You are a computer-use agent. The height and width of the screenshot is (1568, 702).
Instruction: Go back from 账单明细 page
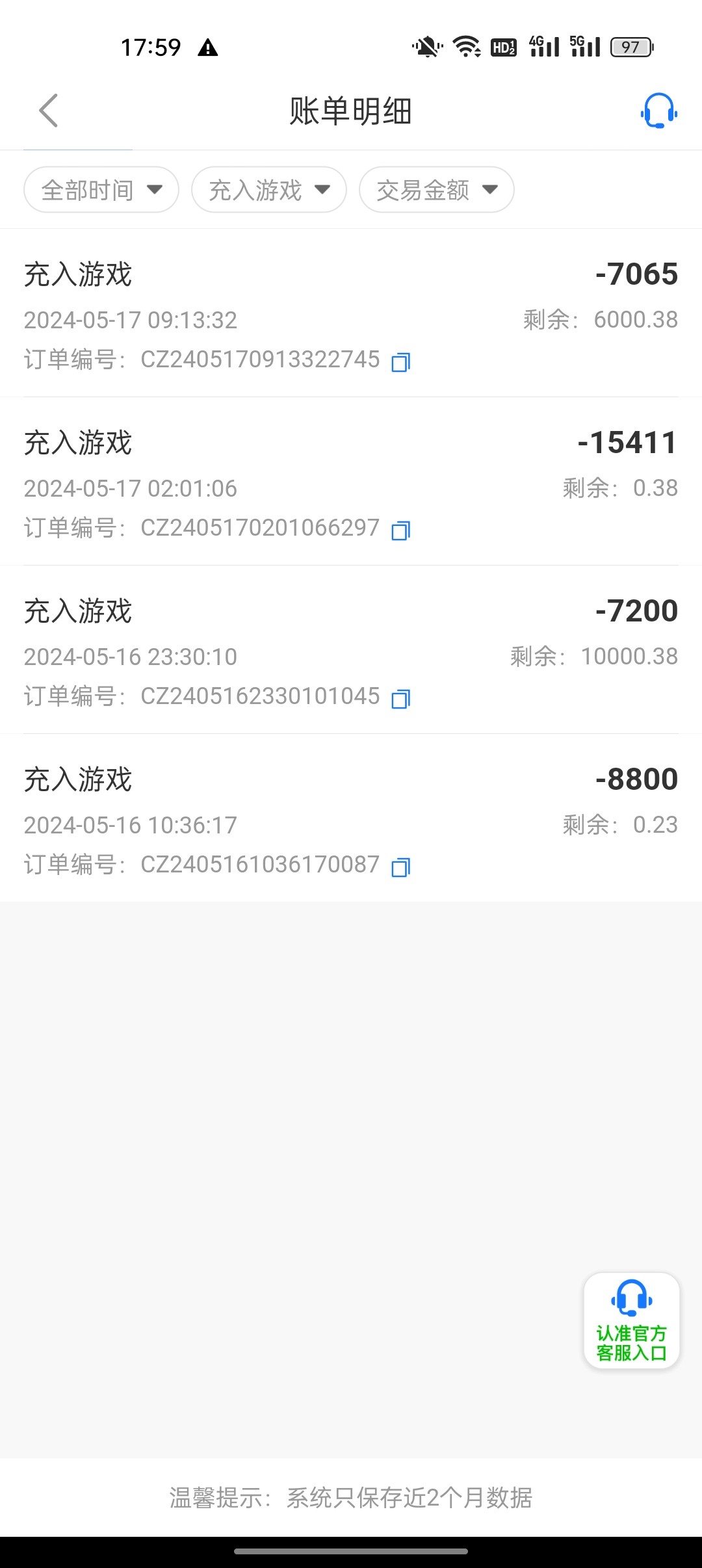(49, 111)
